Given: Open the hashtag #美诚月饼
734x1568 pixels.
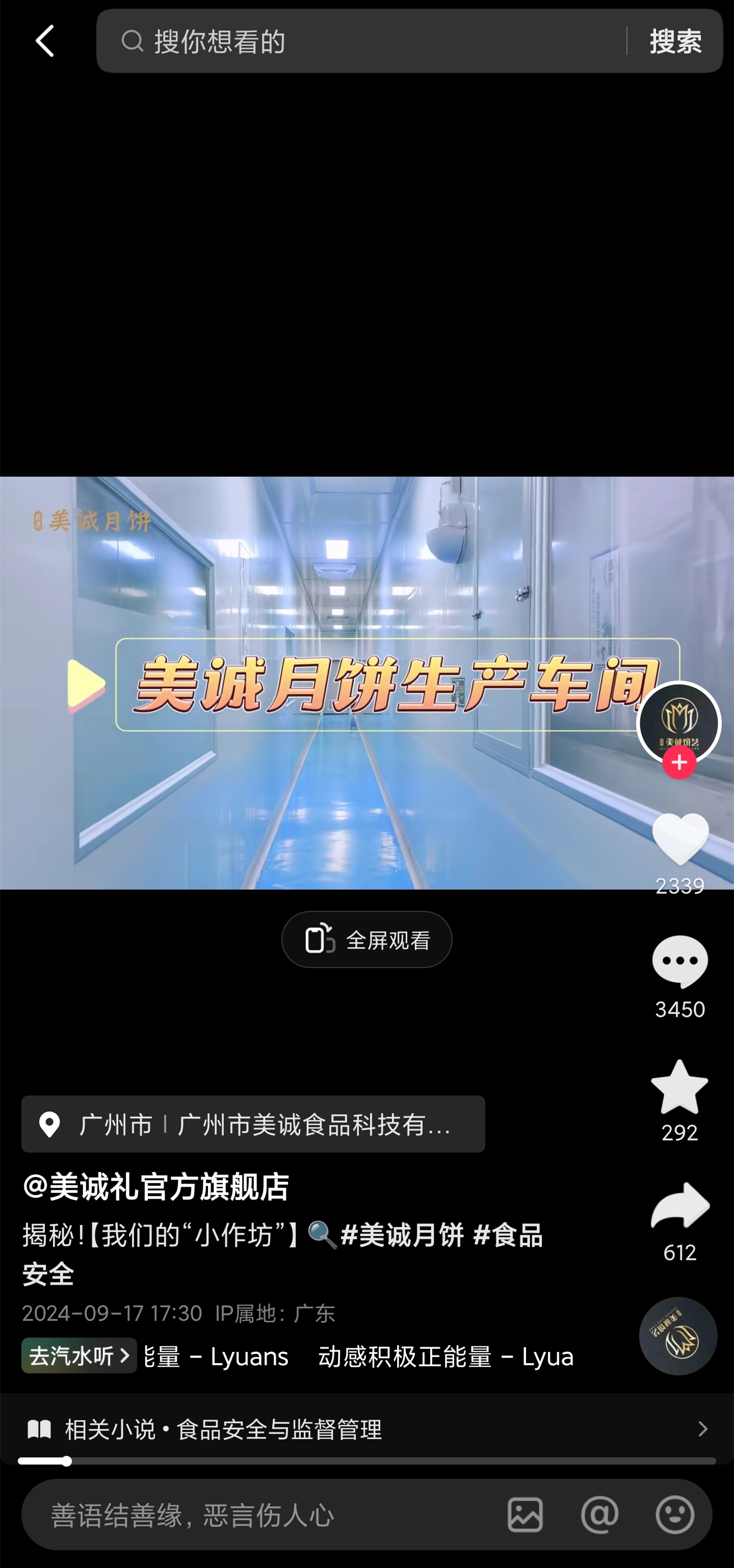Looking at the screenshot, I should click(403, 1236).
